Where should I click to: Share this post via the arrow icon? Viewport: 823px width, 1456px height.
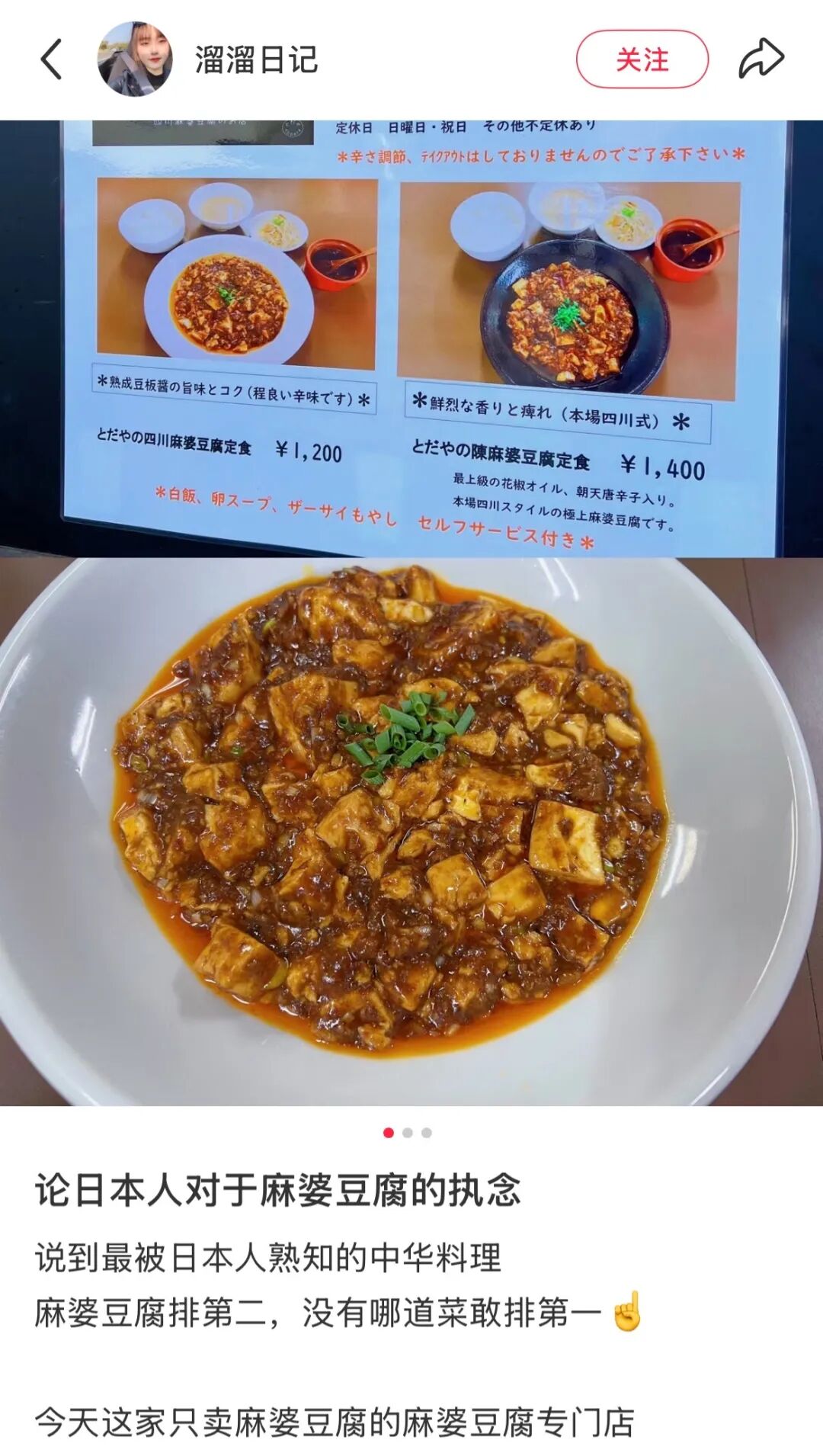pyautogui.click(x=761, y=59)
